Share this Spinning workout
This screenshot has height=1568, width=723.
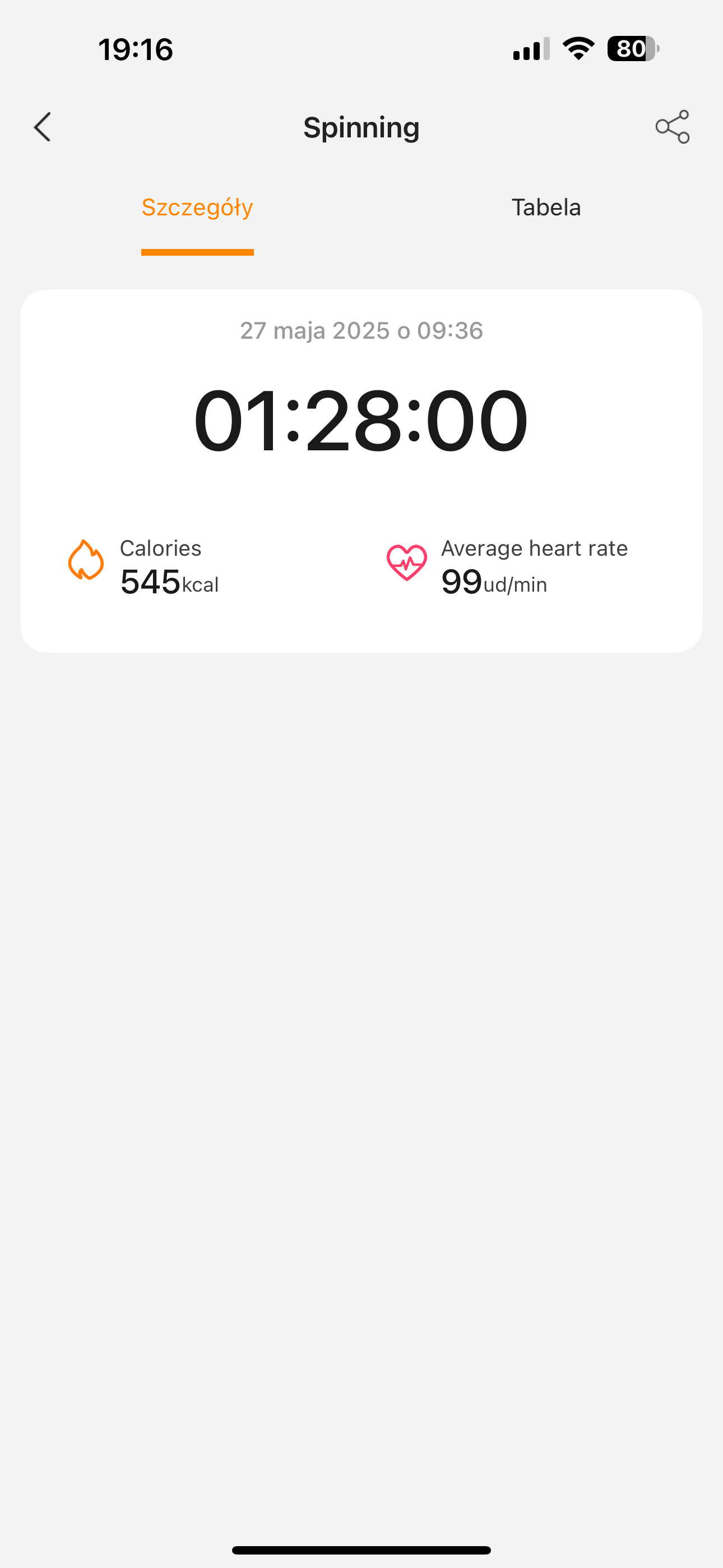(x=672, y=127)
